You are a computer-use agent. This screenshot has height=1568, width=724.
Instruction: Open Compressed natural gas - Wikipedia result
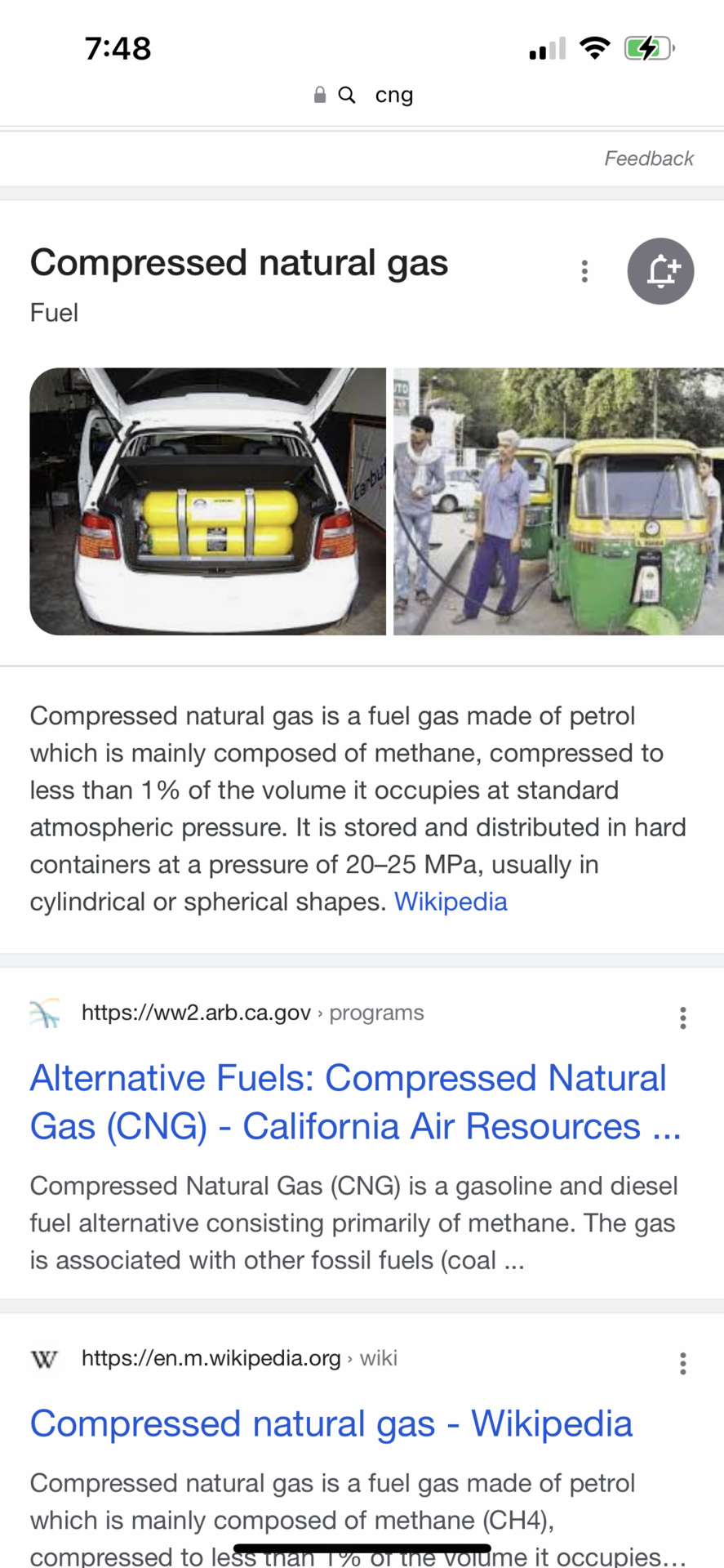pos(331,1423)
